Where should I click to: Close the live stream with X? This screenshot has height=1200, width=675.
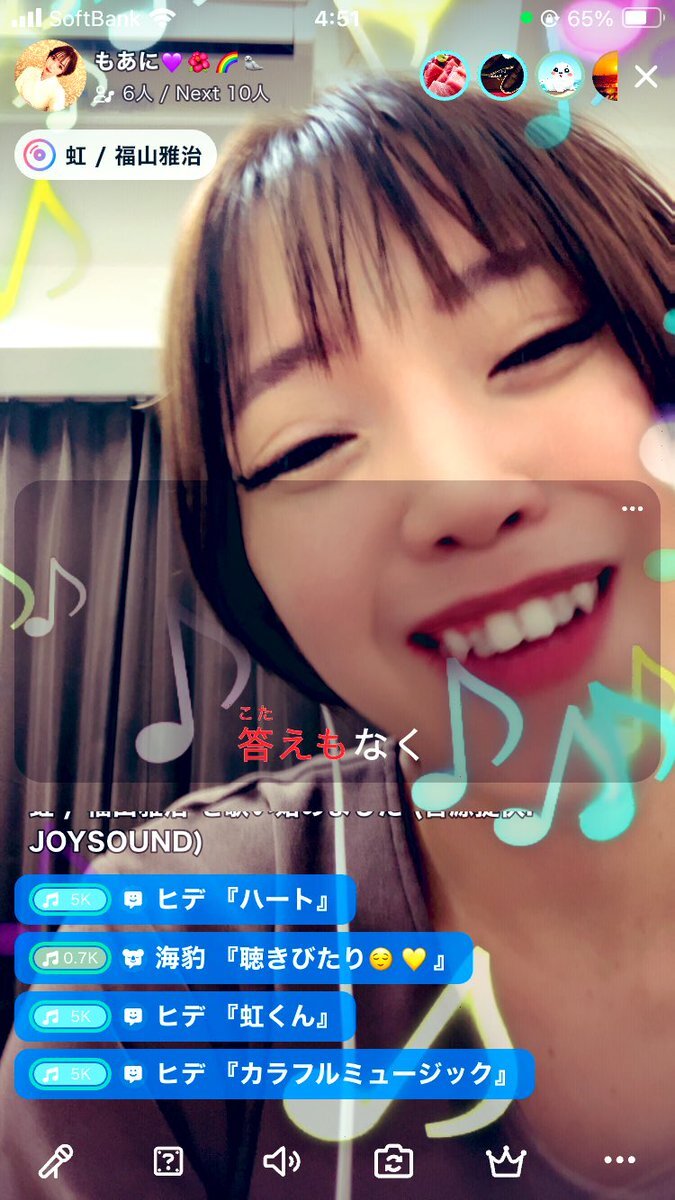click(x=646, y=76)
